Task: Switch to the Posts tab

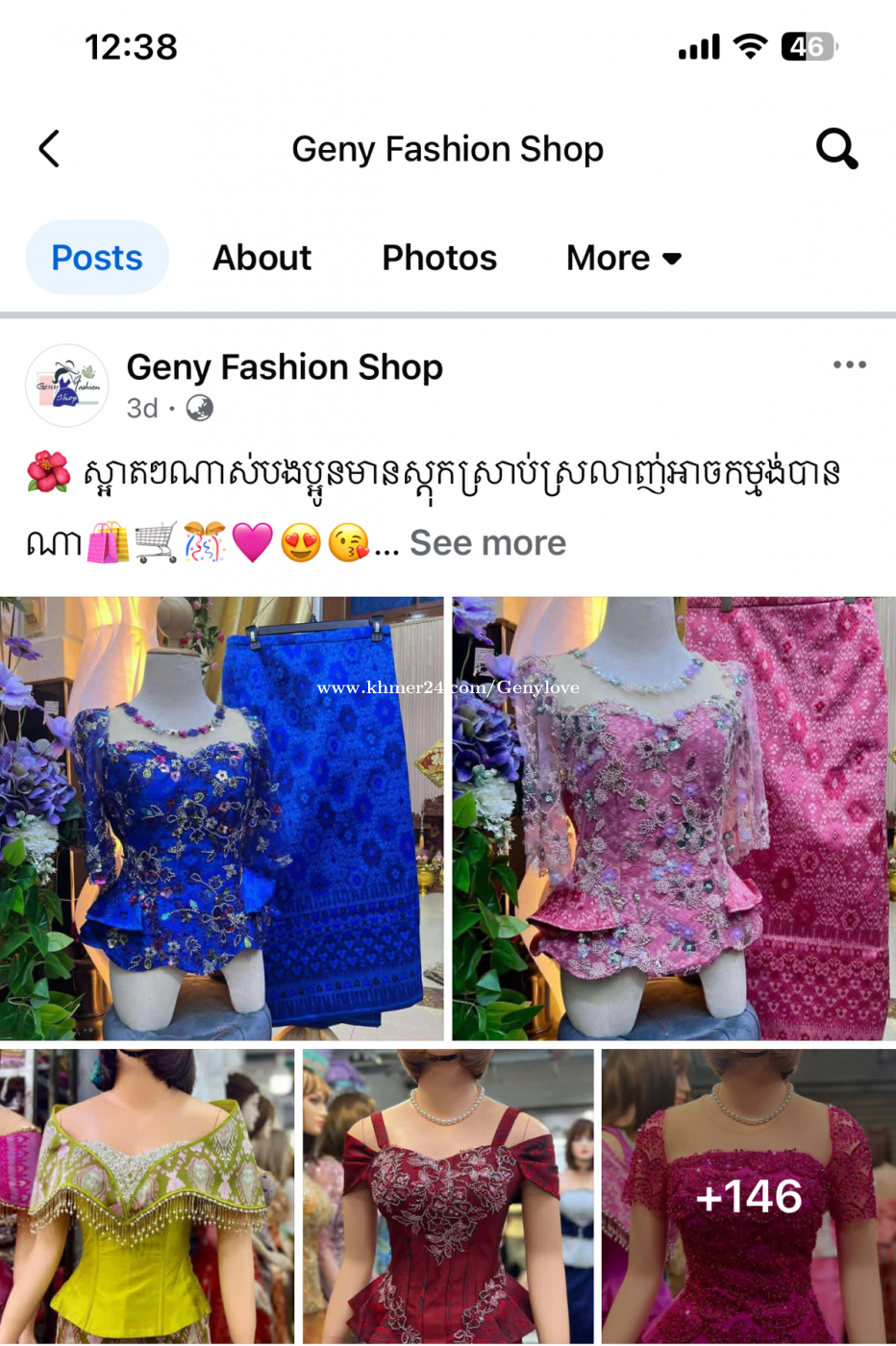Action: pyautogui.click(x=97, y=258)
